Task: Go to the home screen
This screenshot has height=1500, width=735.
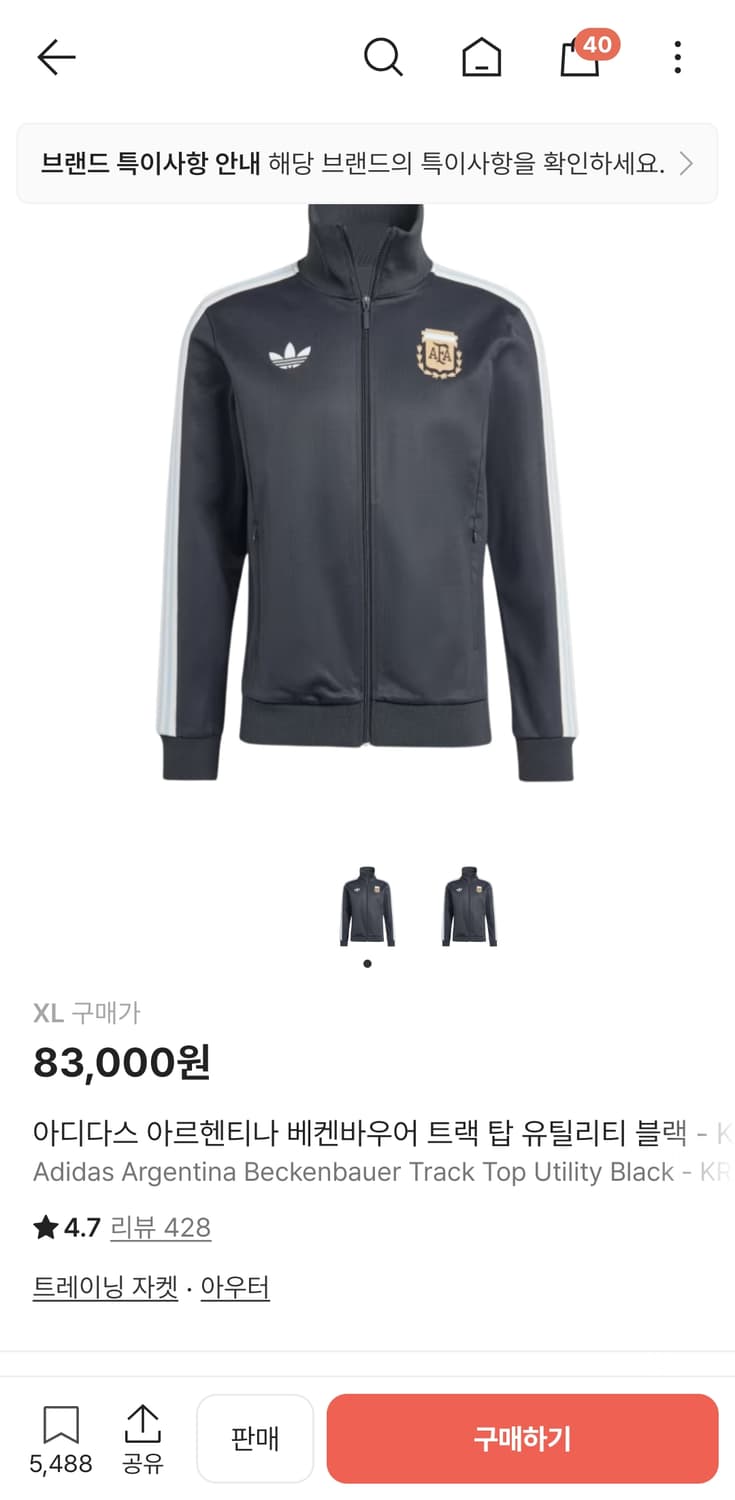Action: (x=481, y=57)
